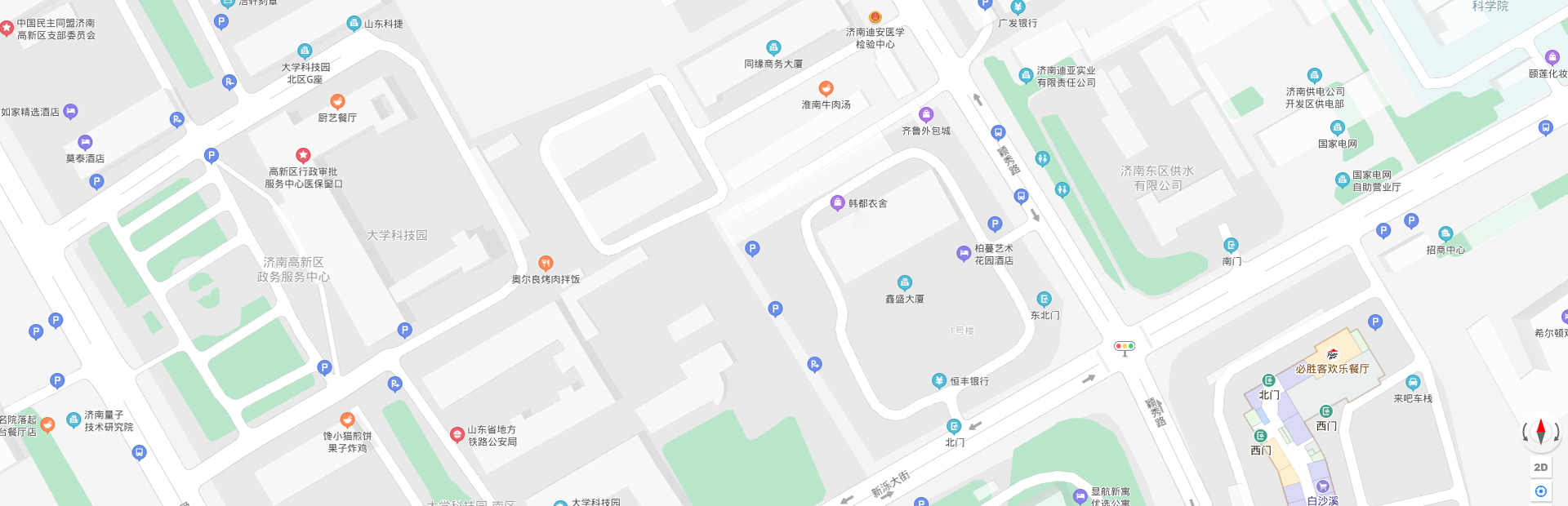Select 高新区行政审批服务中心医保窗口 marker
Viewport: 1568px width, 506px height.
tap(303, 155)
